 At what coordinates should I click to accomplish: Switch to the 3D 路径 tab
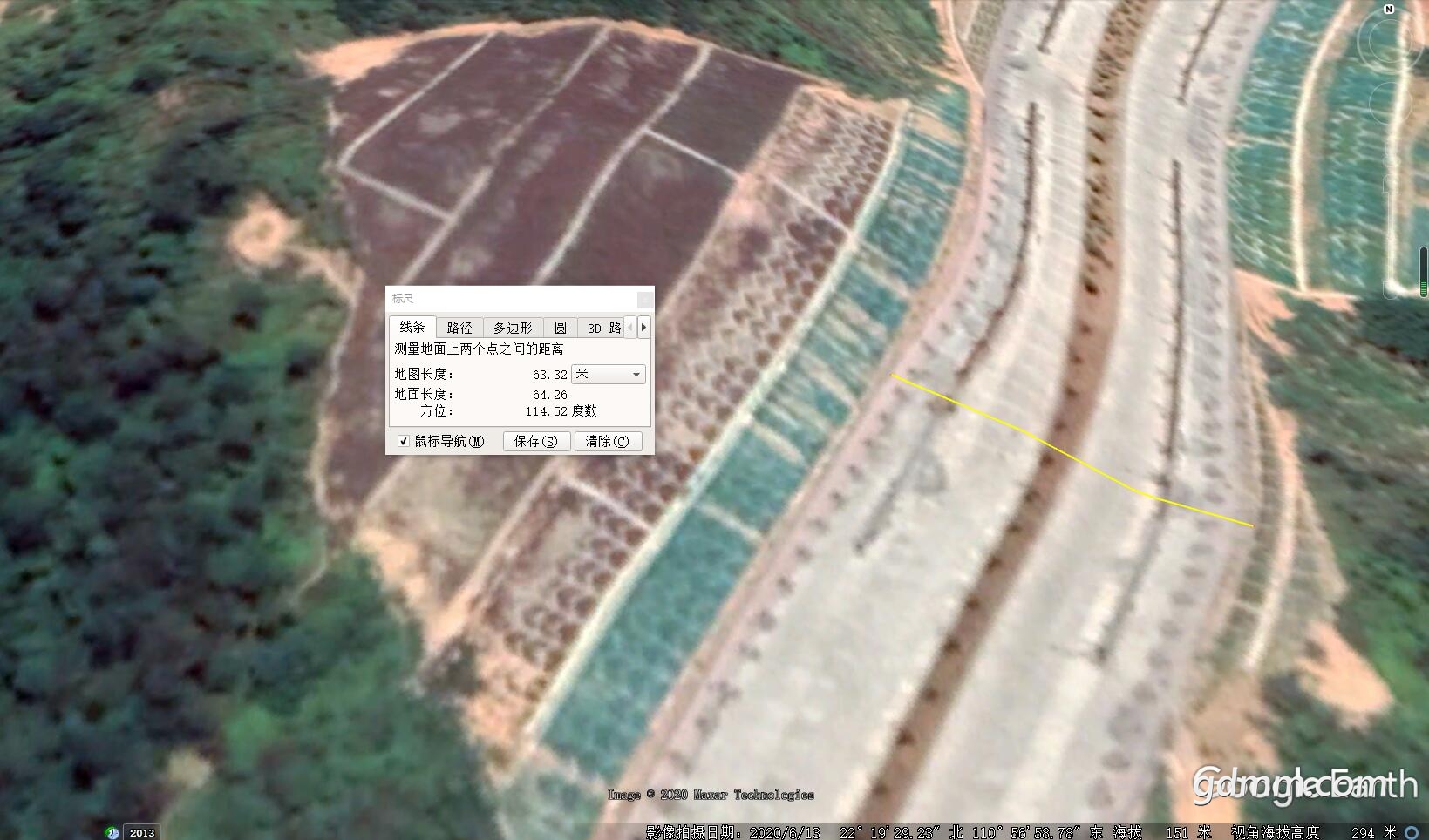(x=603, y=328)
